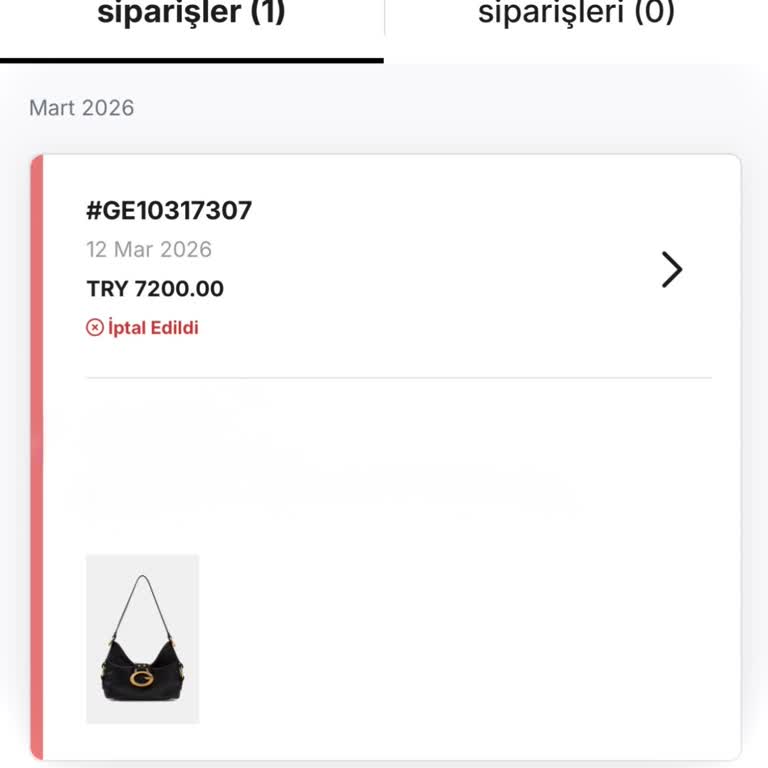Tap the black handbag product thumbnail
The width and height of the screenshot is (768, 768).
pos(143,638)
